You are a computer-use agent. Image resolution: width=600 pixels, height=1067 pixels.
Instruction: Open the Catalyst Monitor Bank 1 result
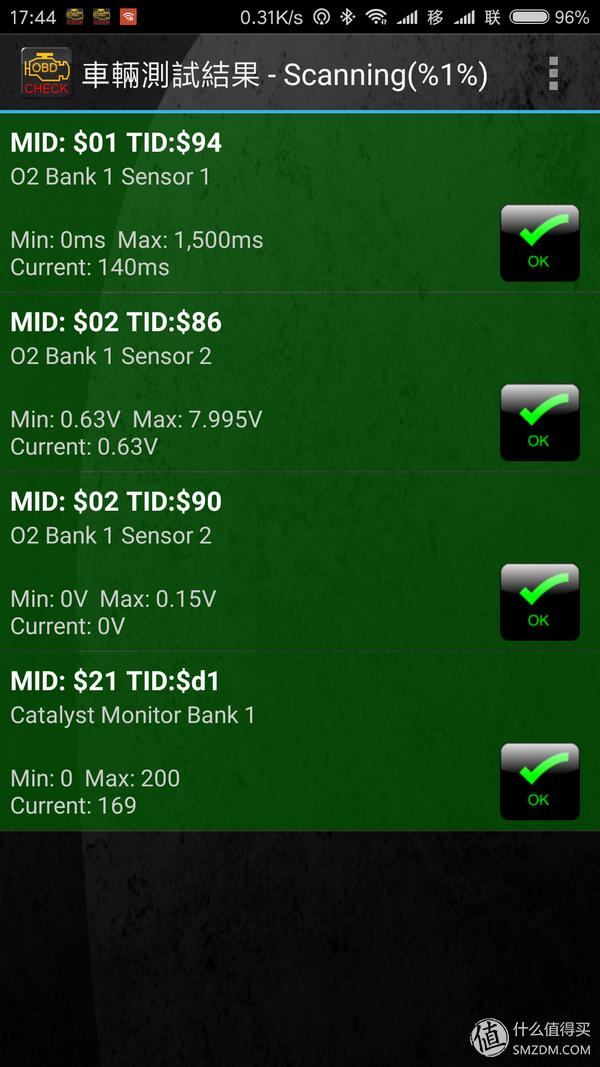tap(250, 741)
